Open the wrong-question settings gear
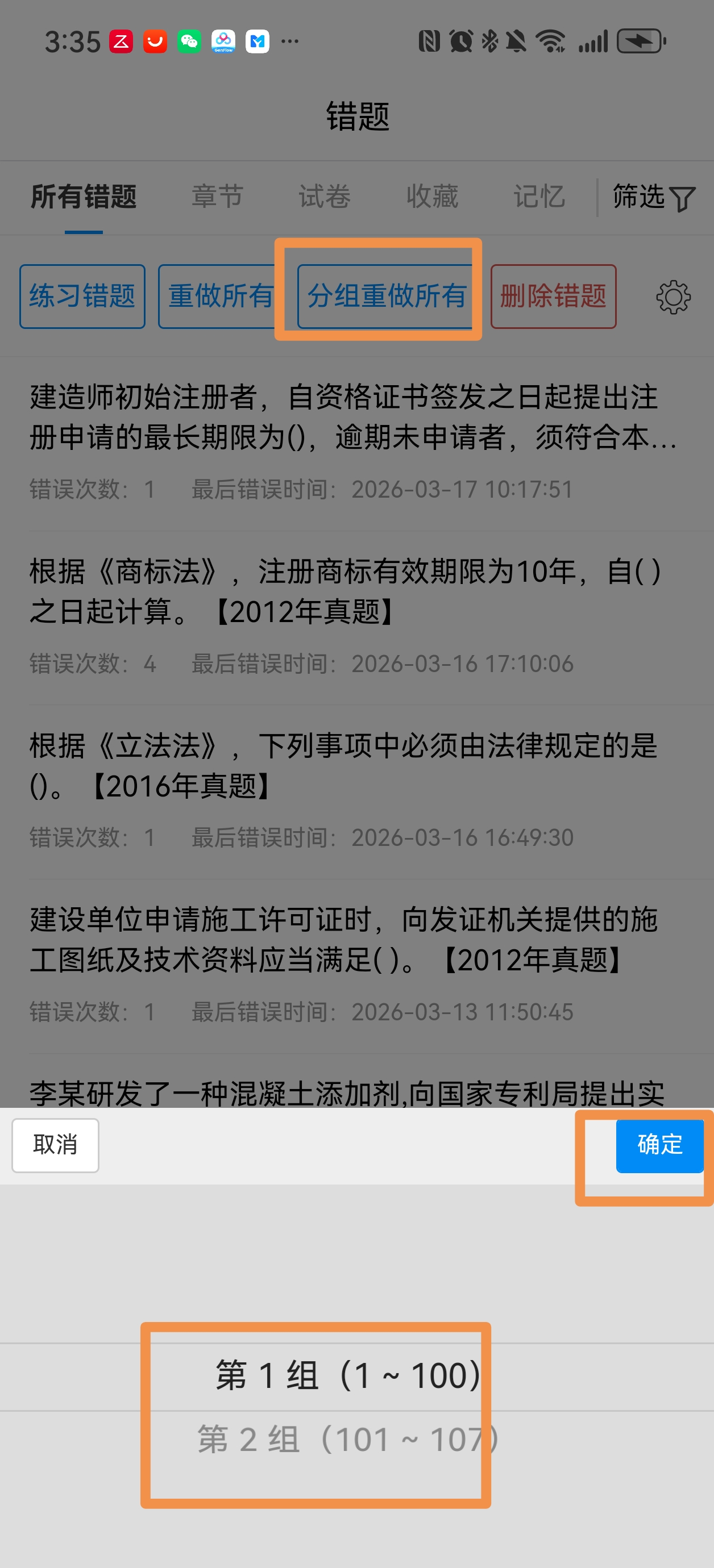 pyautogui.click(x=672, y=297)
